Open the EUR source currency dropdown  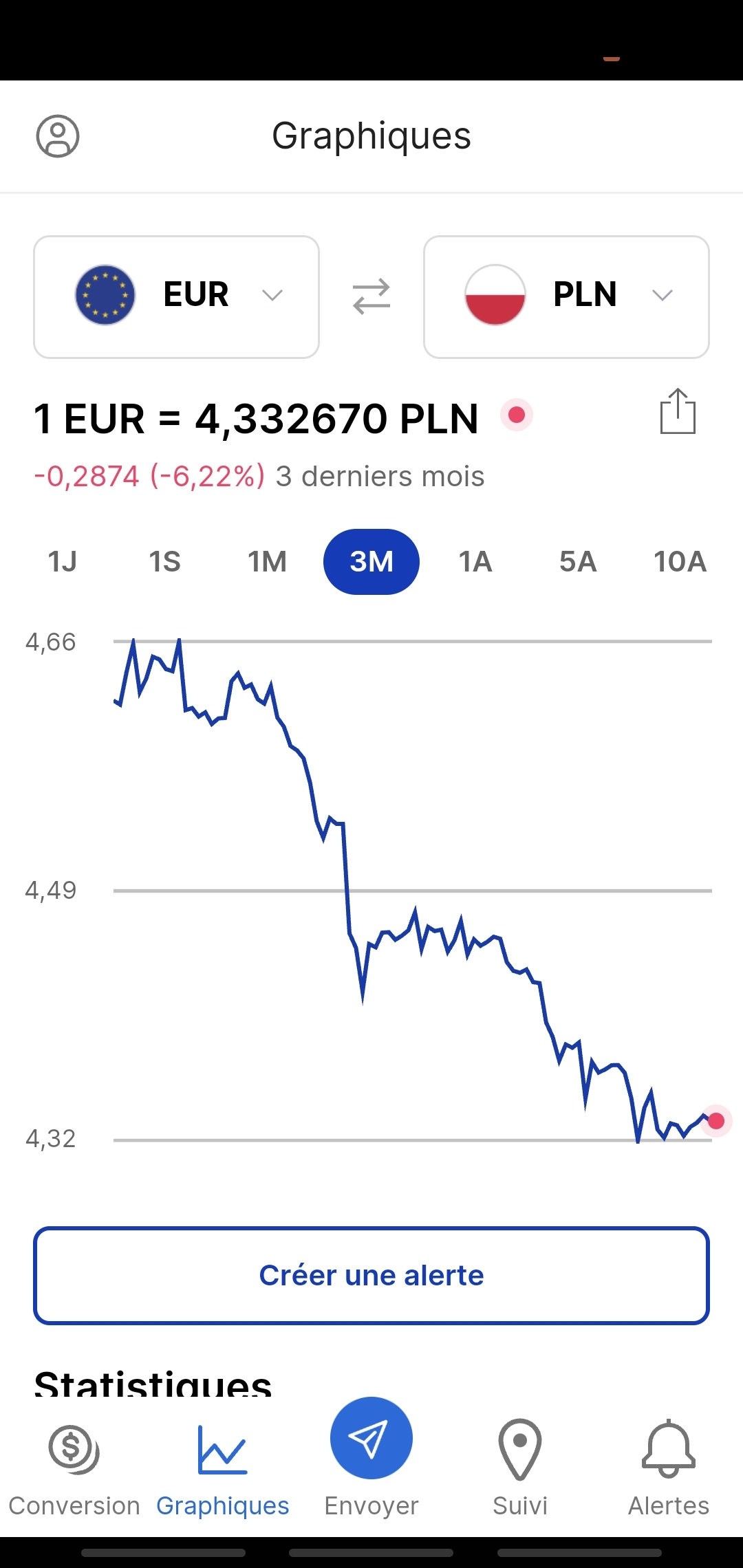pyautogui.click(x=176, y=296)
